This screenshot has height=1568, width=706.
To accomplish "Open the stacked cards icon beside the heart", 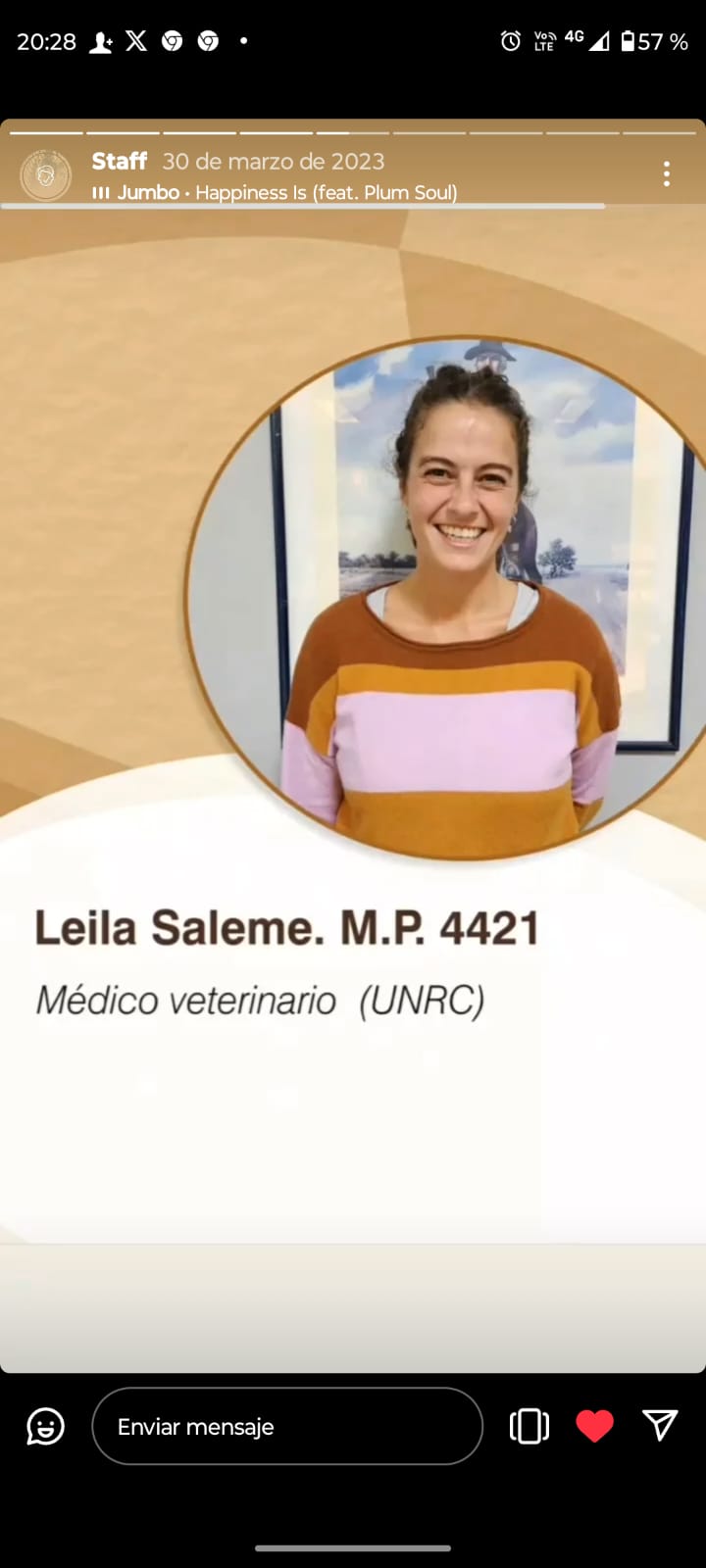I will point(529,1426).
